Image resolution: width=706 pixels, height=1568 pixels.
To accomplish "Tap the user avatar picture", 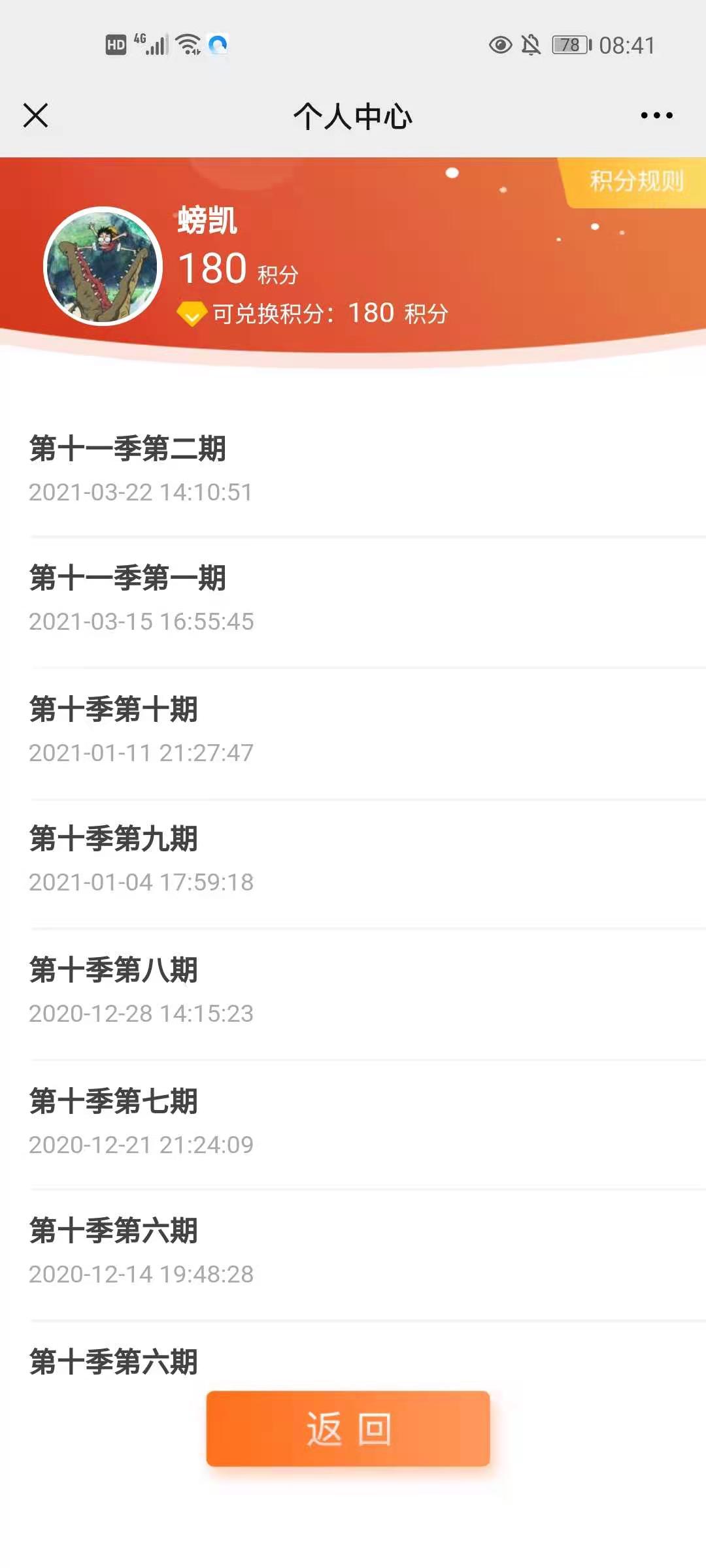I will click(x=103, y=266).
